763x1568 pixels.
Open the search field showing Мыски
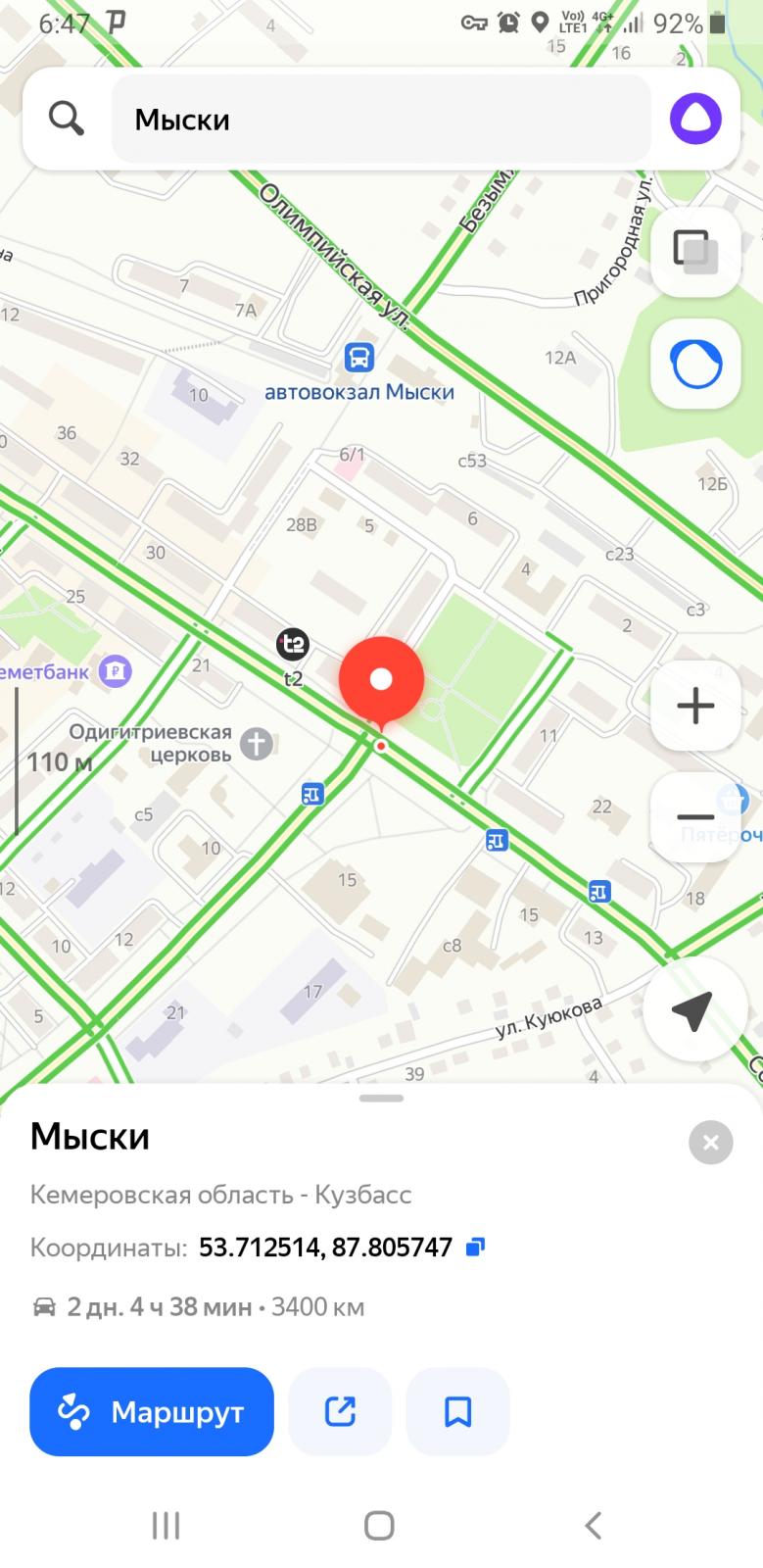pos(381,120)
